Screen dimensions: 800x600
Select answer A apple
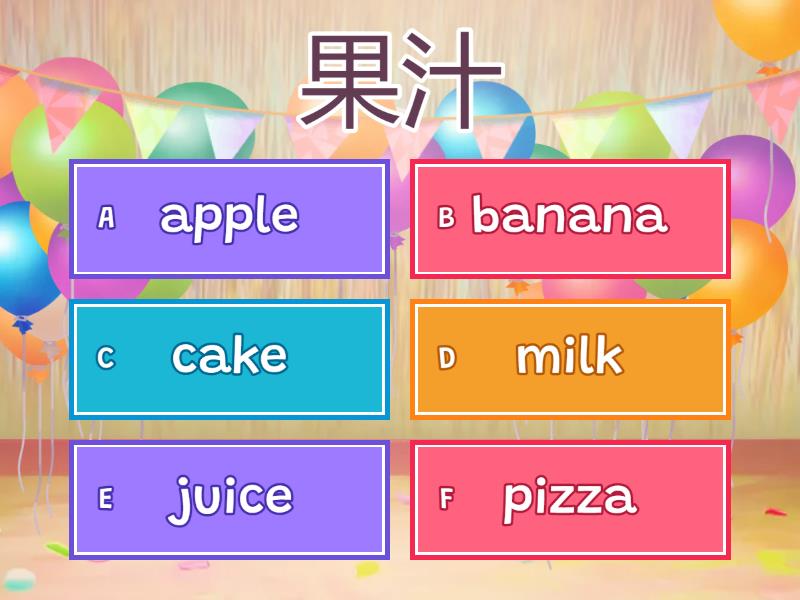(x=229, y=218)
